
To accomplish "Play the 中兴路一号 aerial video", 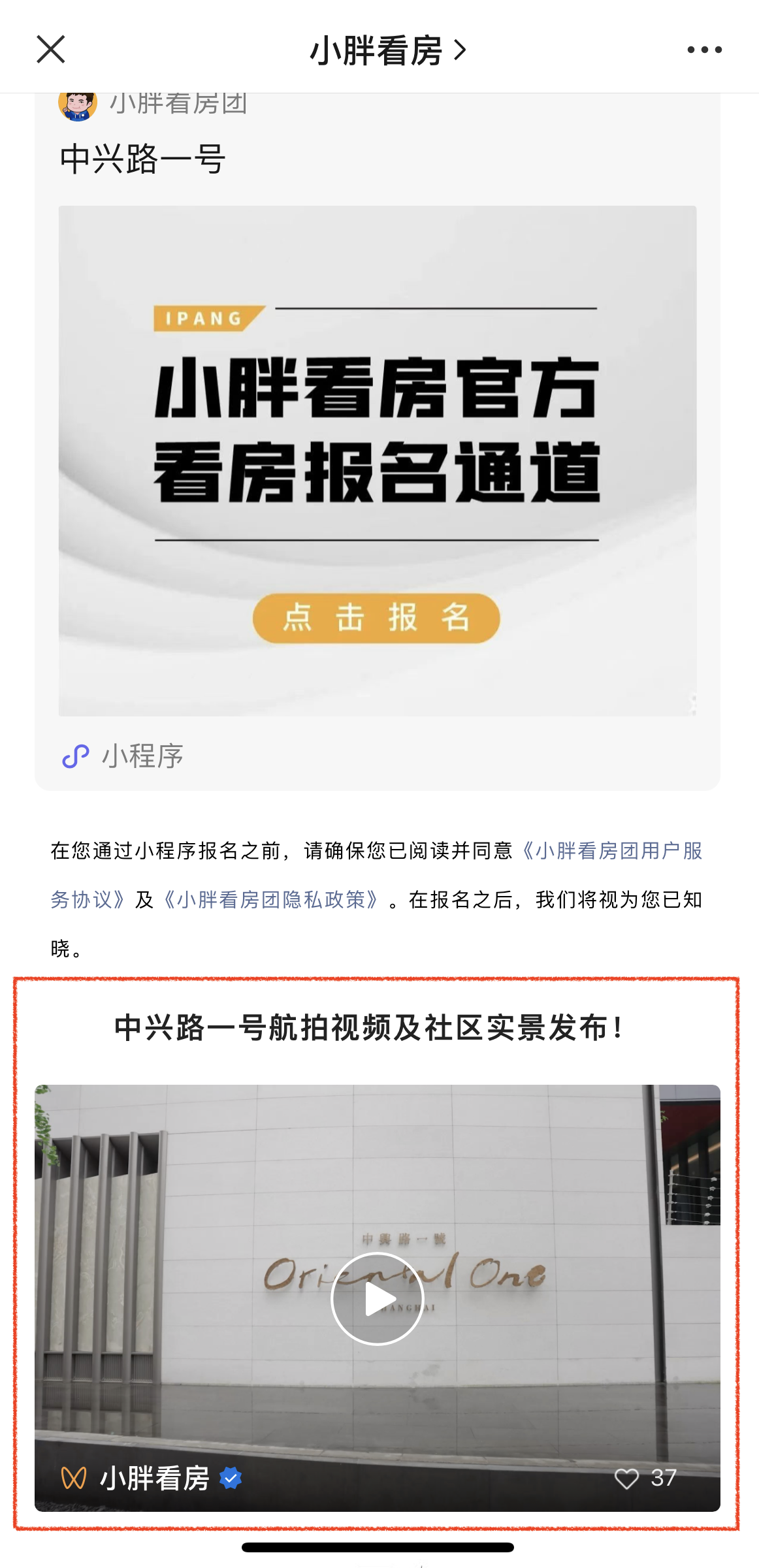I will 378,1299.
